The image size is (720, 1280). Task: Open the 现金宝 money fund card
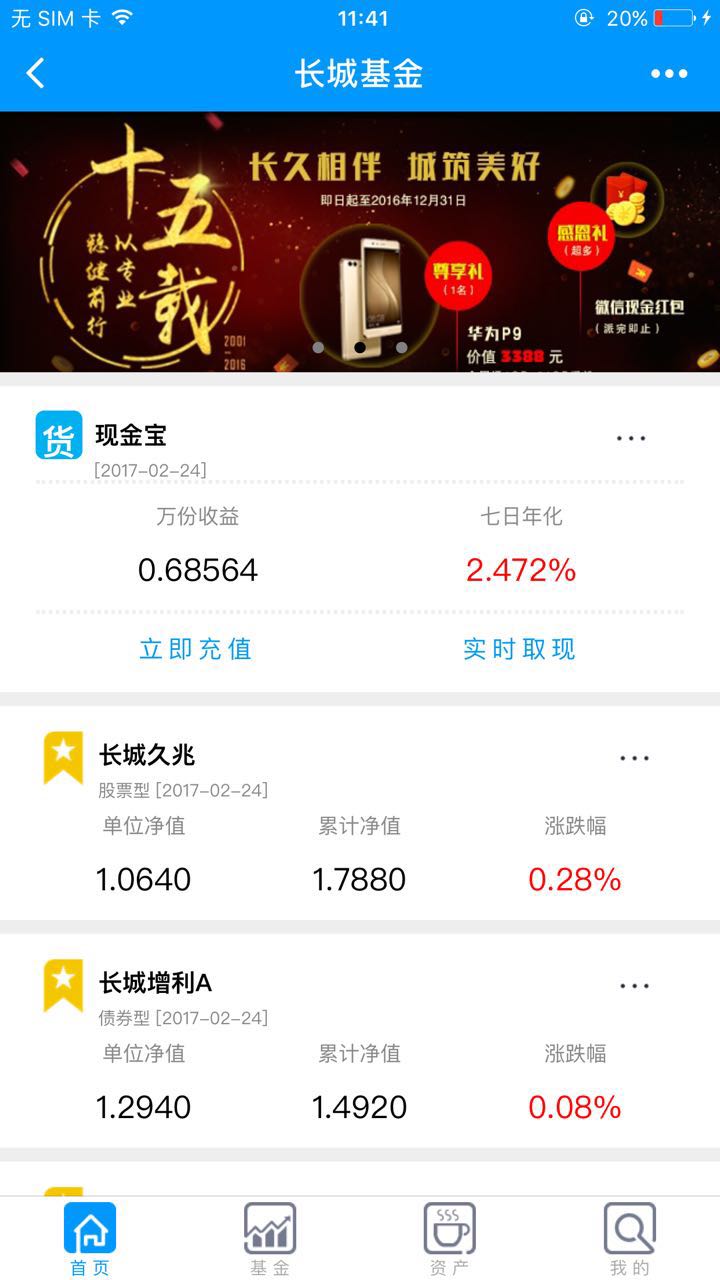[x=130, y=436]
